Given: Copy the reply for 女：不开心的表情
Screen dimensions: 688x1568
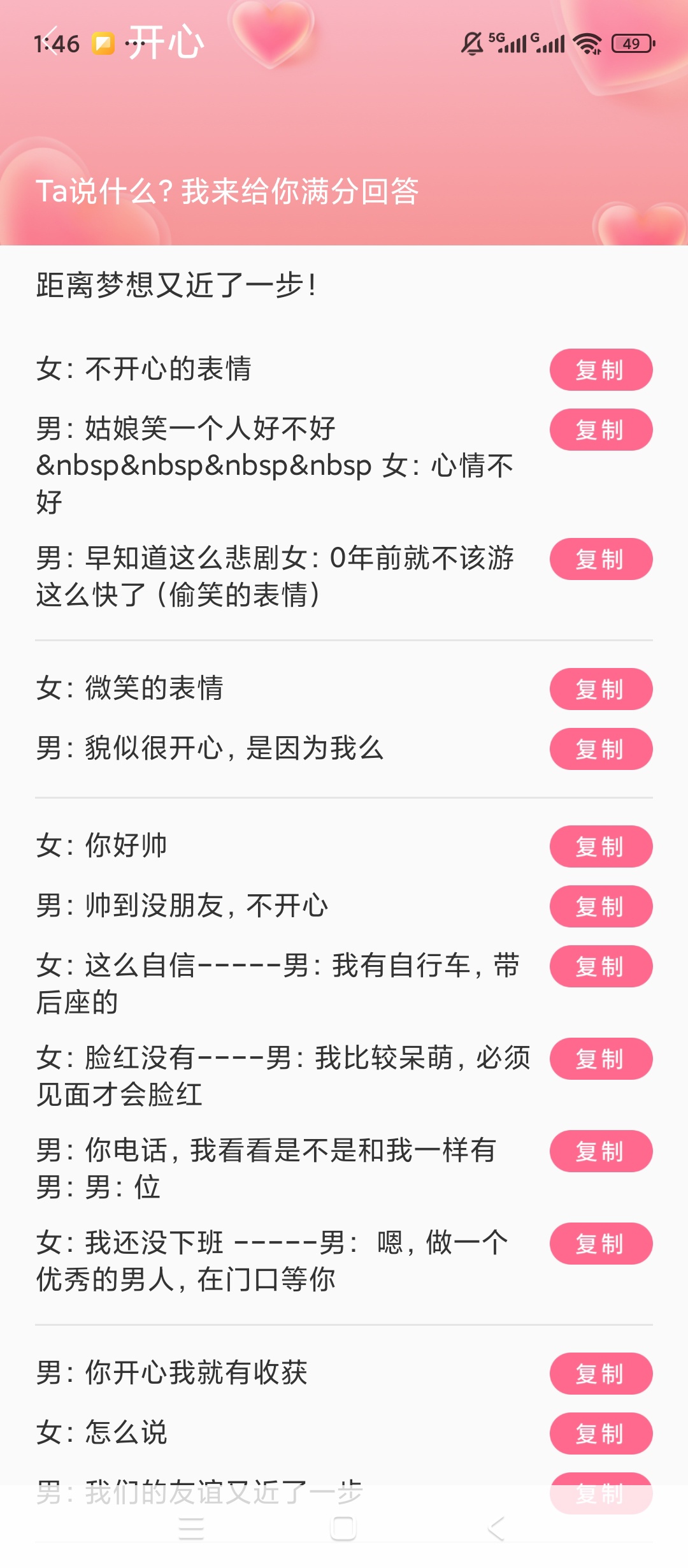Looking at the screenshot, I should coord(600,370).
